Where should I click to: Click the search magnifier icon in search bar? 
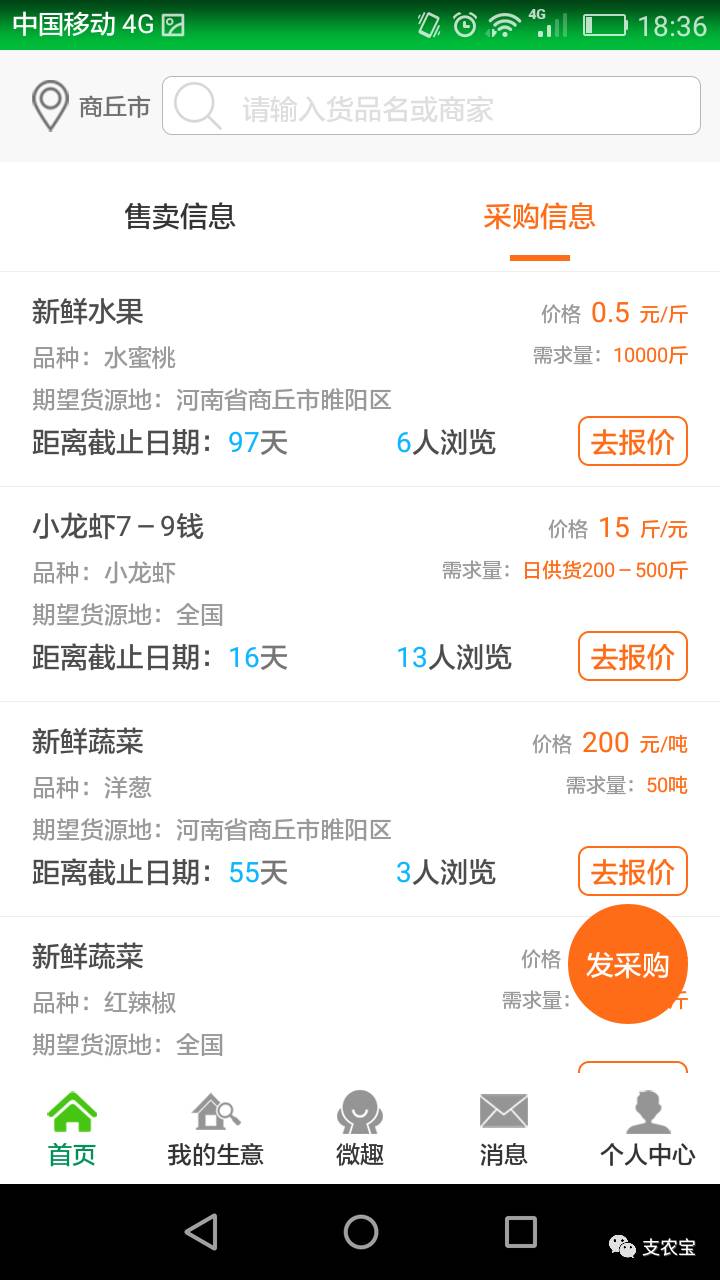[x=197, y=105]
